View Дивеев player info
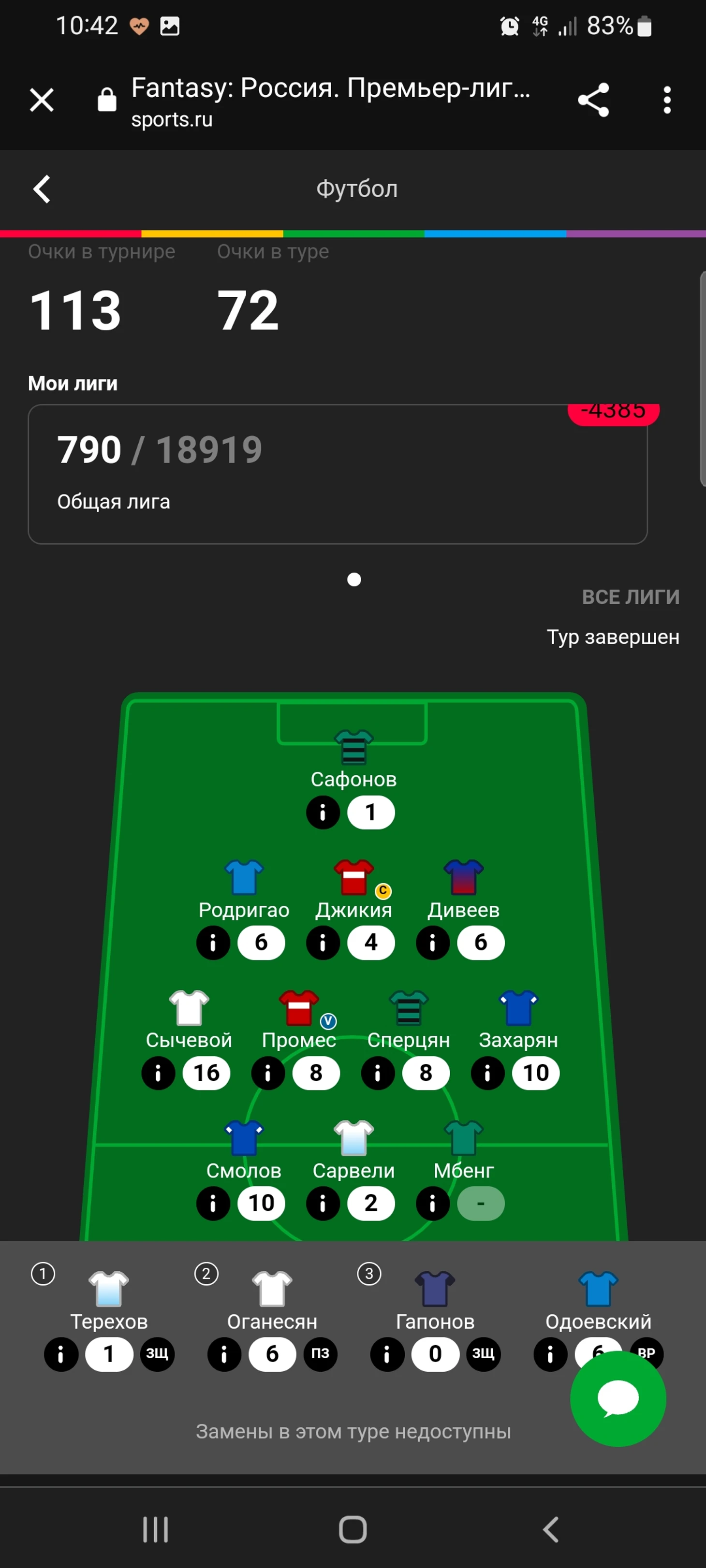This screenshot has height=1568, width=706. click(432, 943)
